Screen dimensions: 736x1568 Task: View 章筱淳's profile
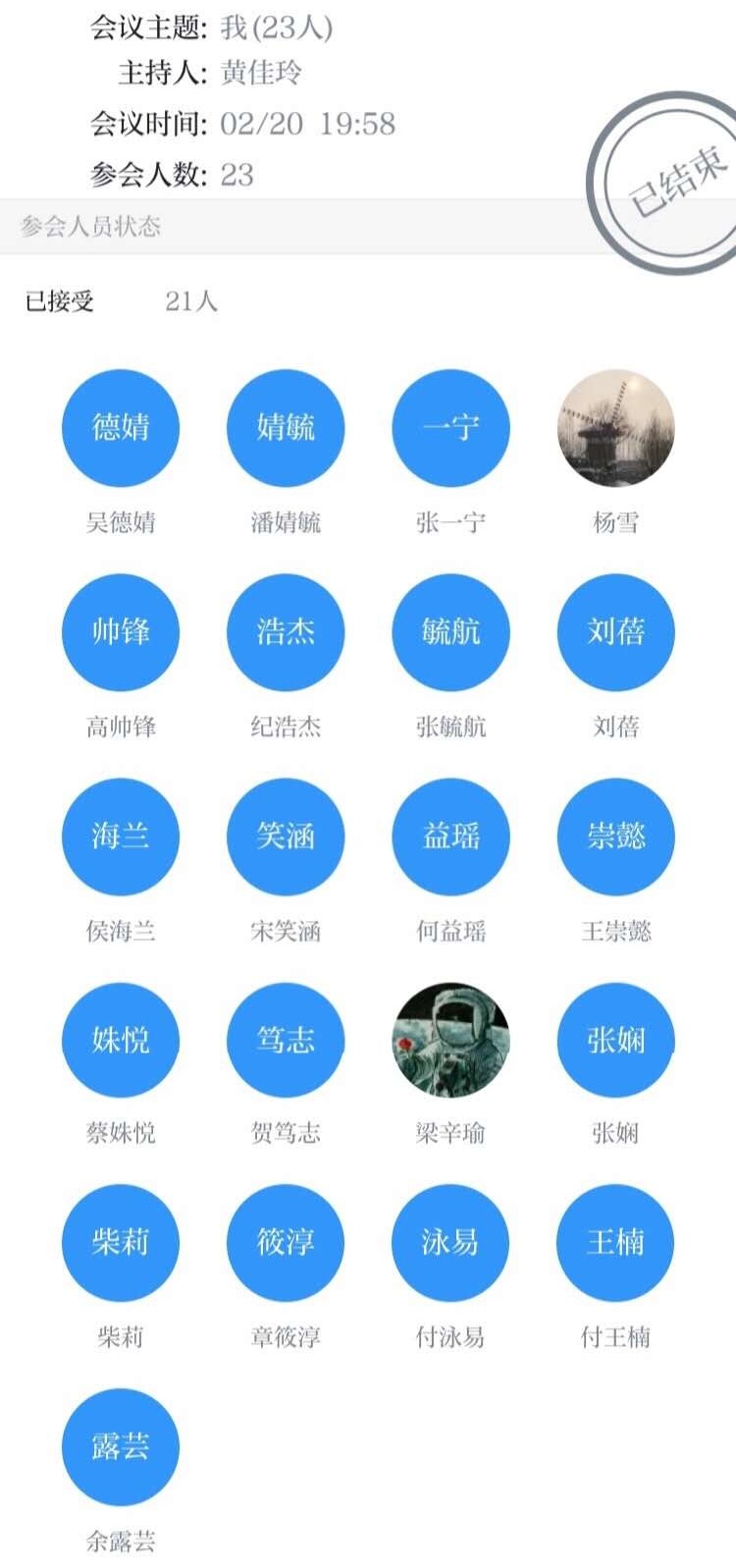coord(286,1243)
